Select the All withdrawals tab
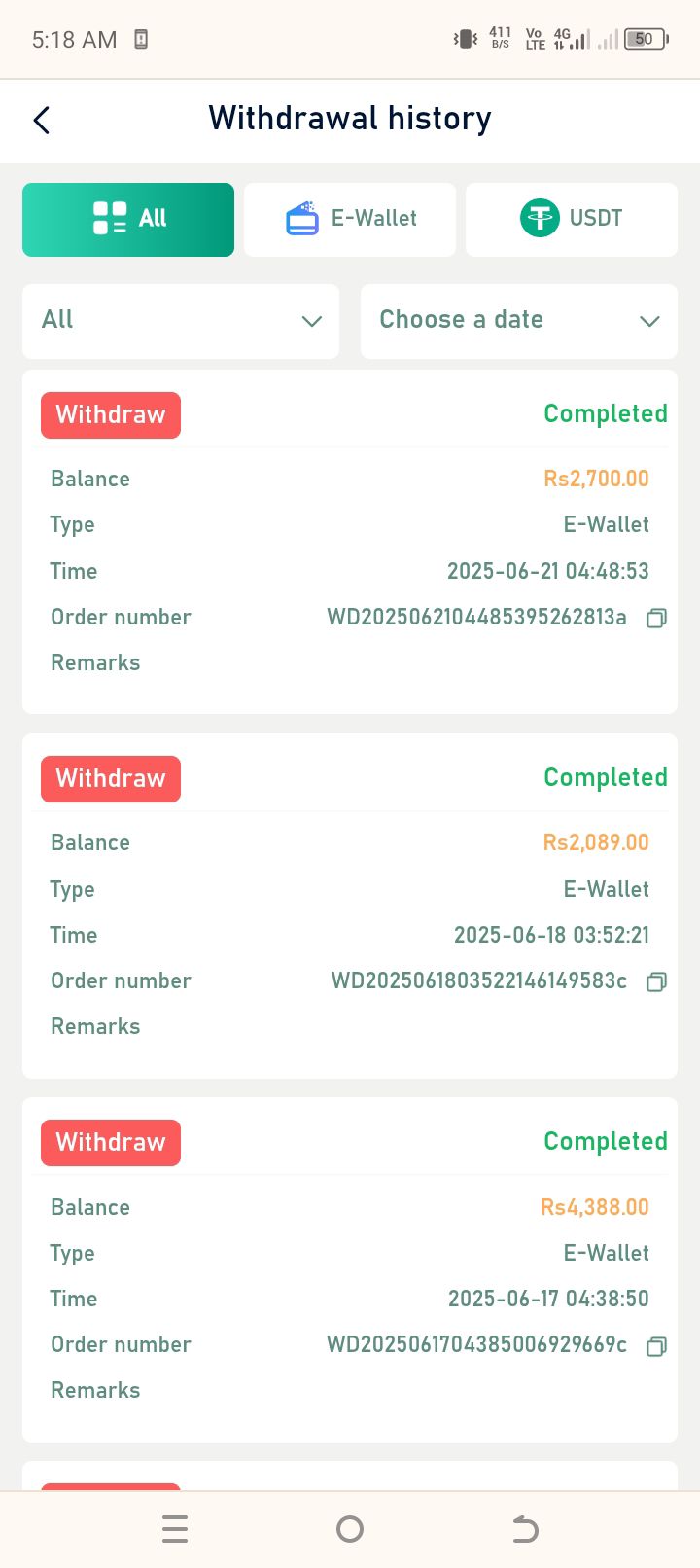The height and width of the screenshot is (1568, 700). [128, 220]
